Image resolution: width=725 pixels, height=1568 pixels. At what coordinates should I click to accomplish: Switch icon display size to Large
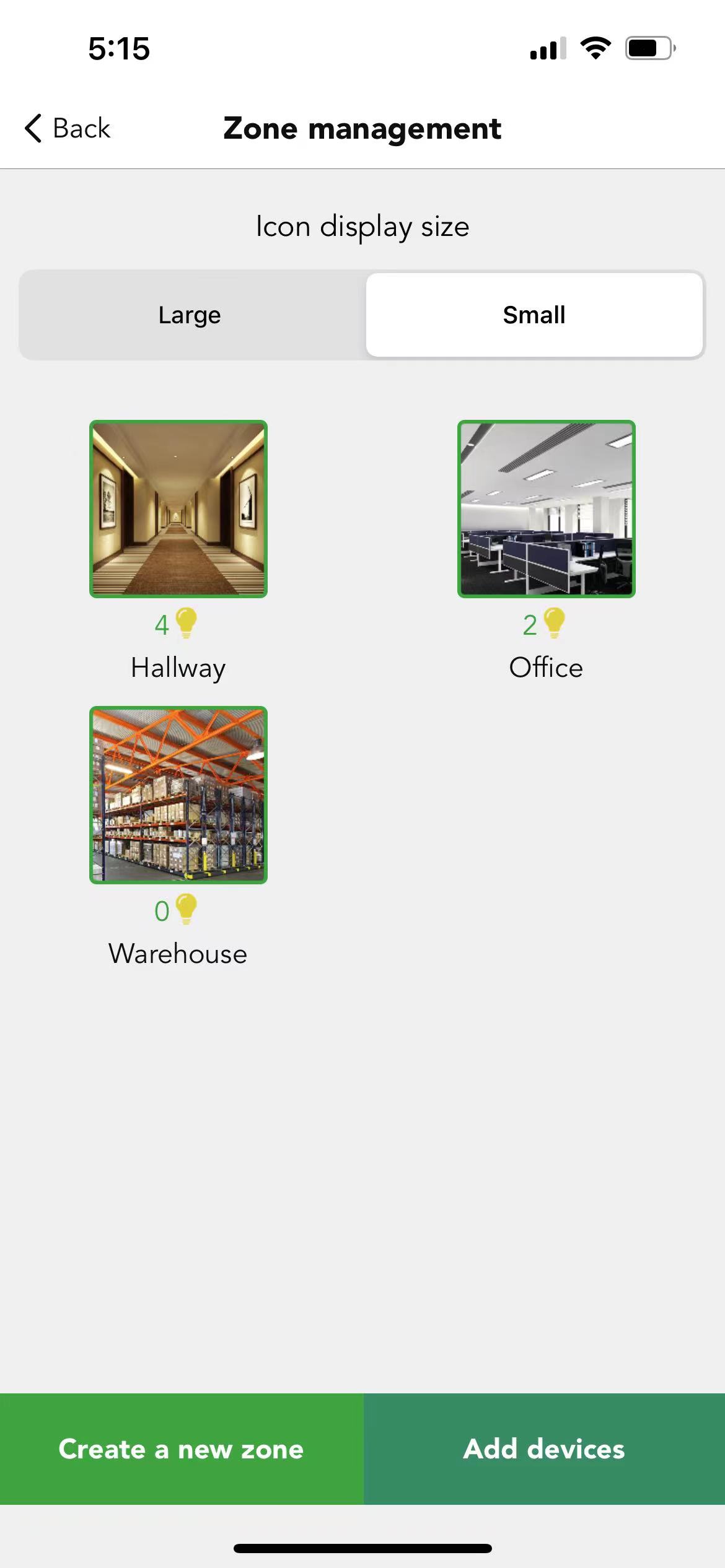pos(190,315)
